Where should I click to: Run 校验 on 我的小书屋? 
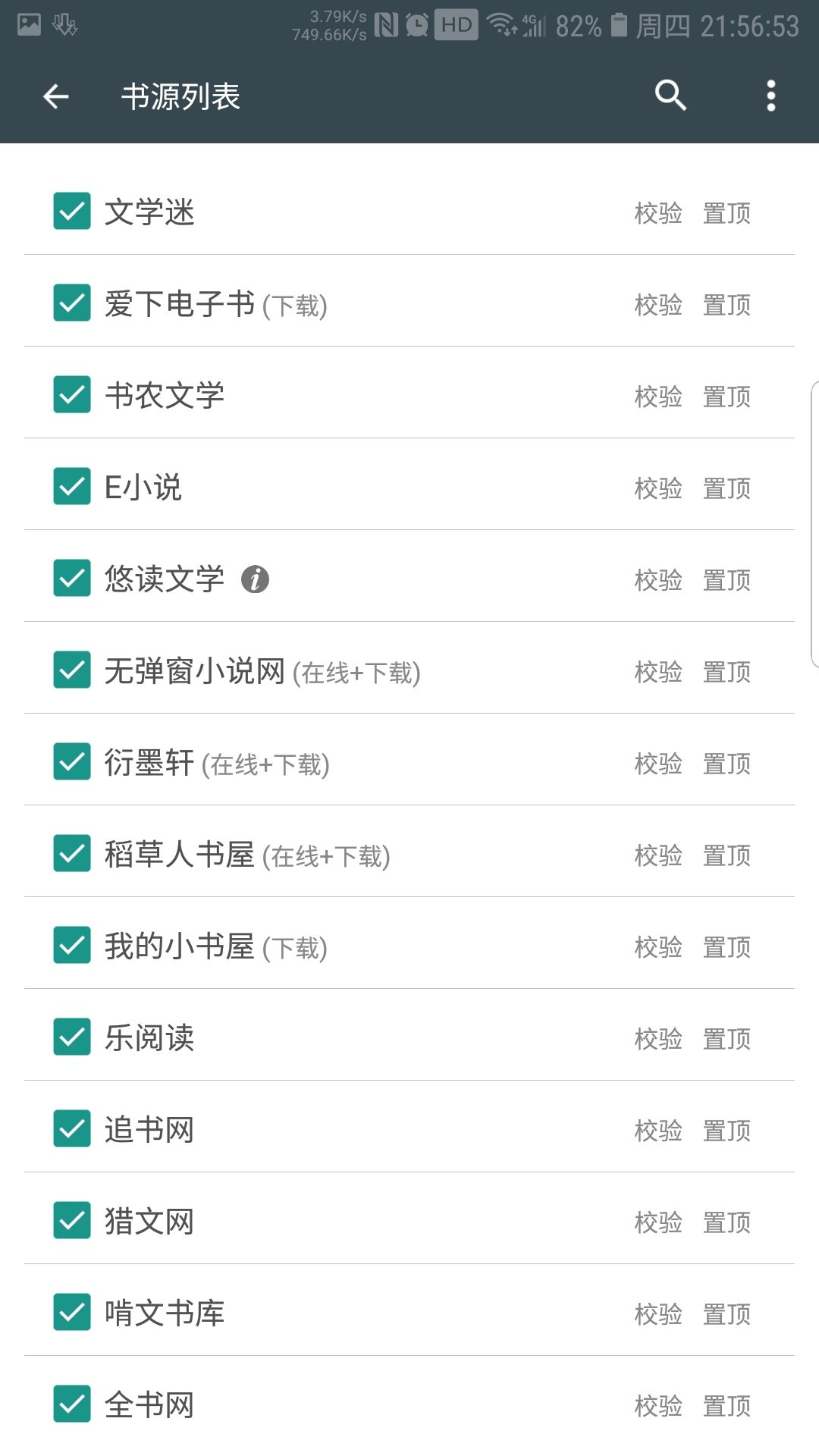click(x=658, y=947)
